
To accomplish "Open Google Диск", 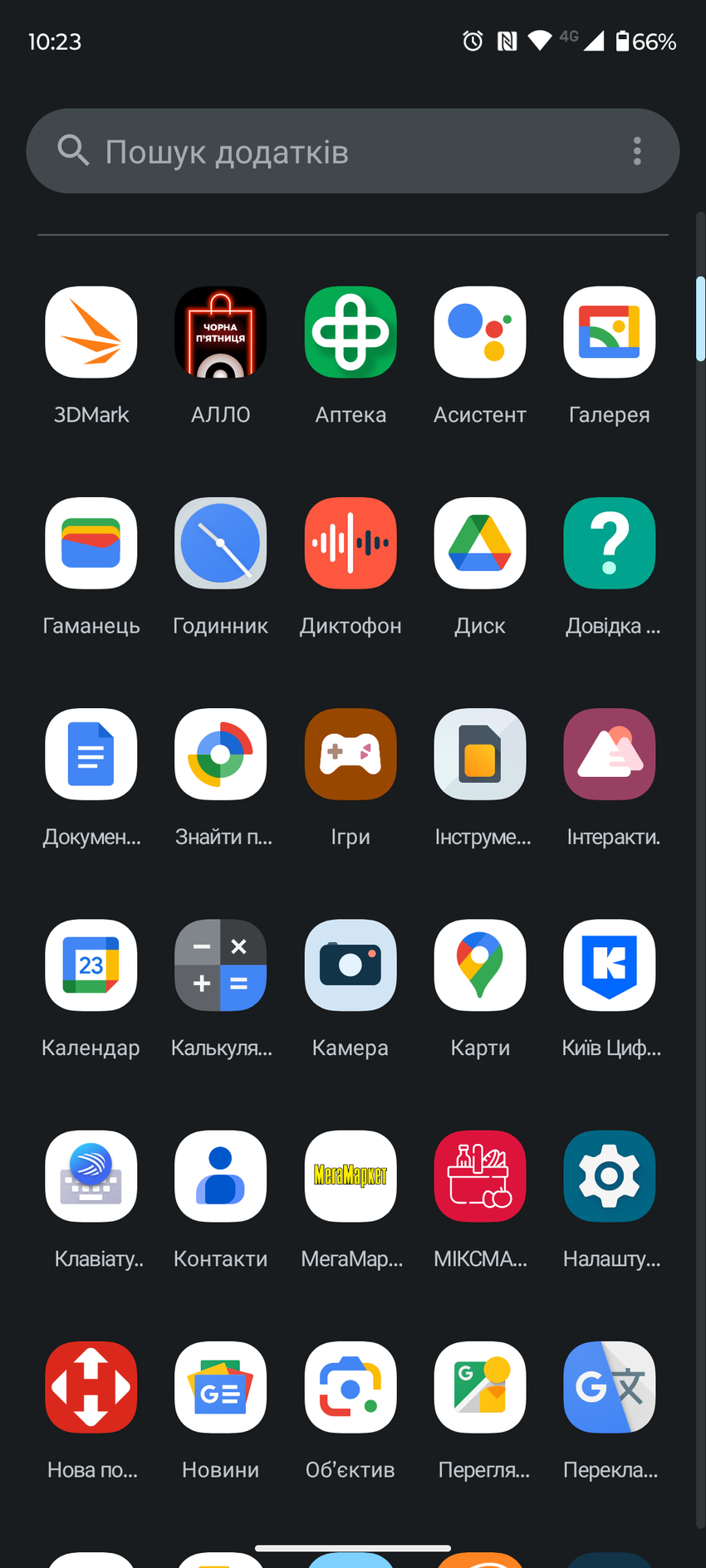I will pyautogui.click(x=480, y=544).
